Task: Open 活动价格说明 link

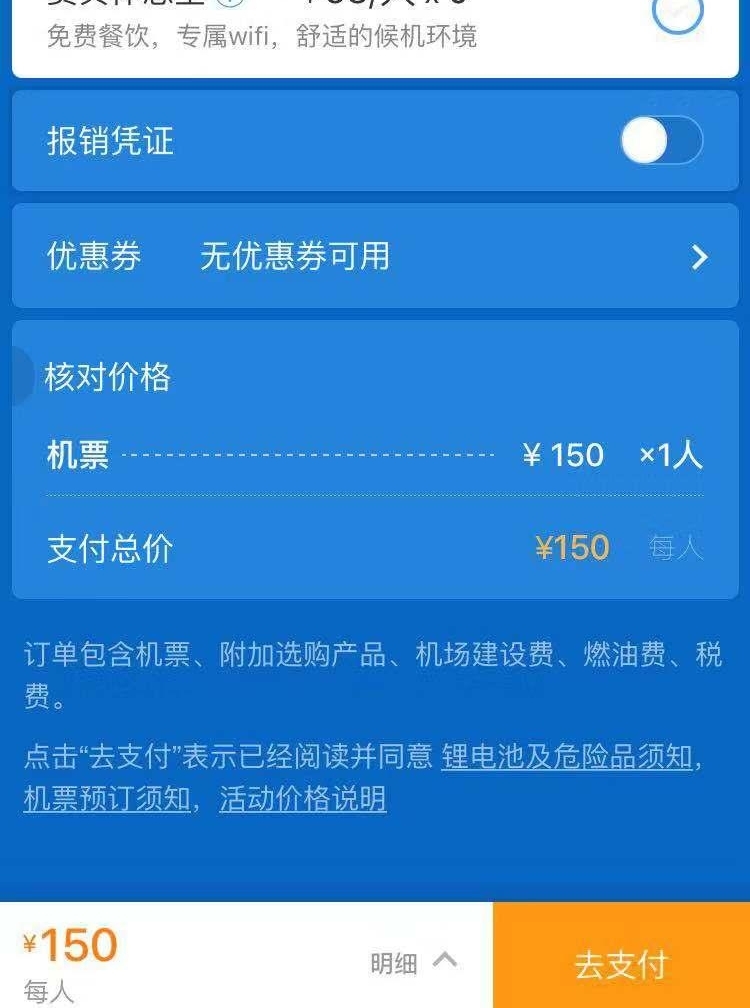Action: [x=303, y=799]
